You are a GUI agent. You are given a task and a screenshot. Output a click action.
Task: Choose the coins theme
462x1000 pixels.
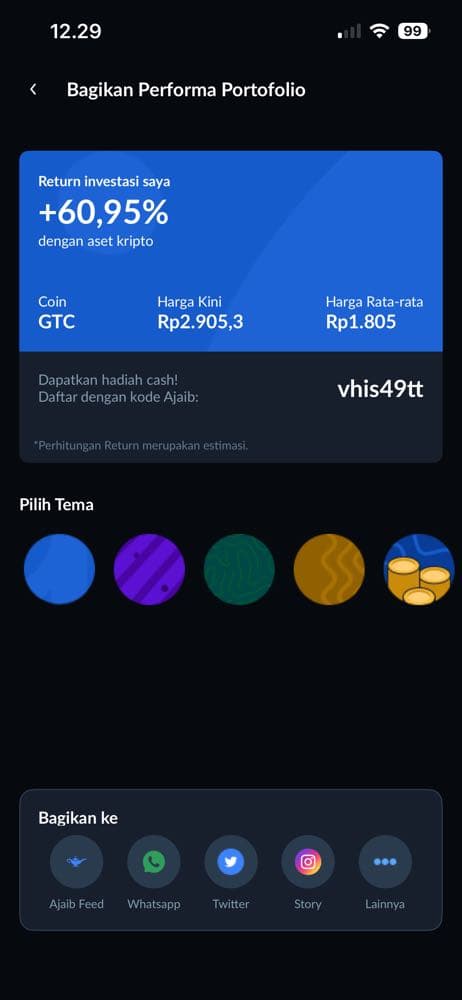click(x=419, y=570)
